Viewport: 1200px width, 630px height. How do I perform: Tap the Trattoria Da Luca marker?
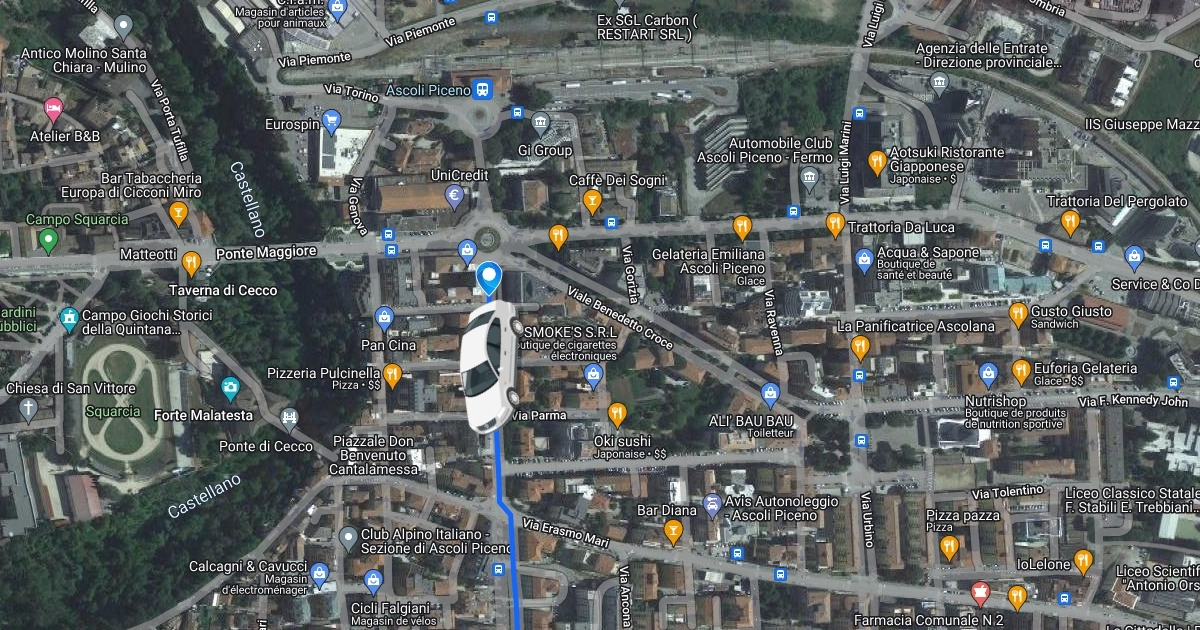click(x=835, y=225)
